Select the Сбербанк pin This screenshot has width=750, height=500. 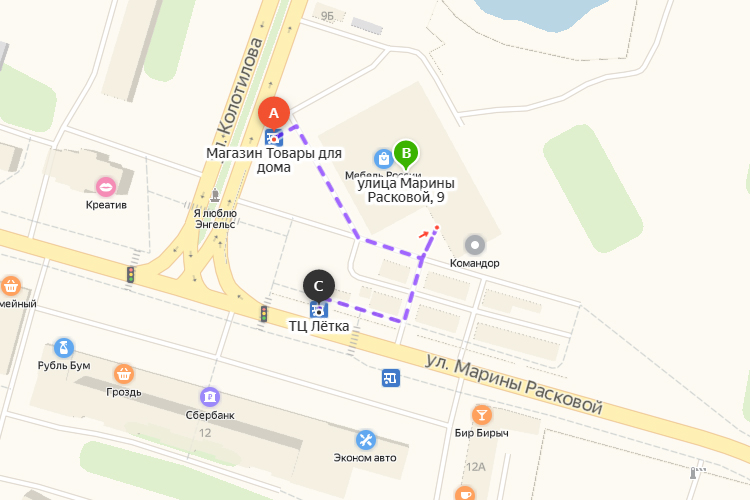[x=209, y=396]
